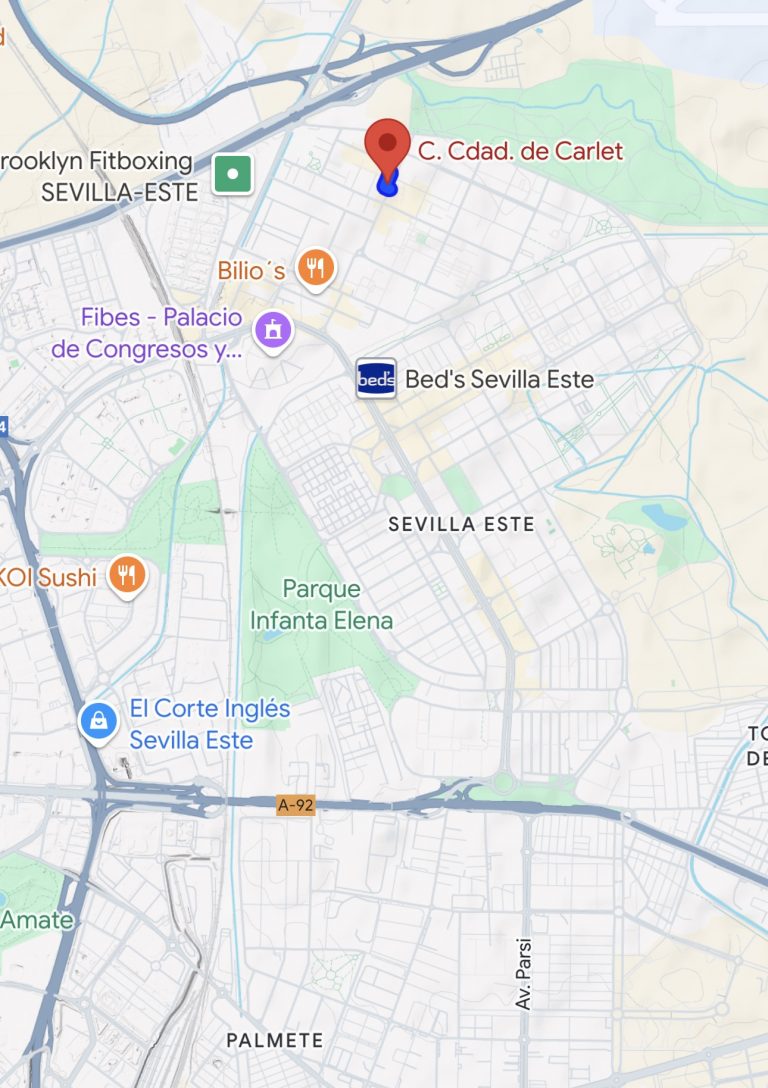Open El Corte Inglés Sevilla Este marker
The width and height of the screenshot is (768, 1088).
click(x=98, y=720)
